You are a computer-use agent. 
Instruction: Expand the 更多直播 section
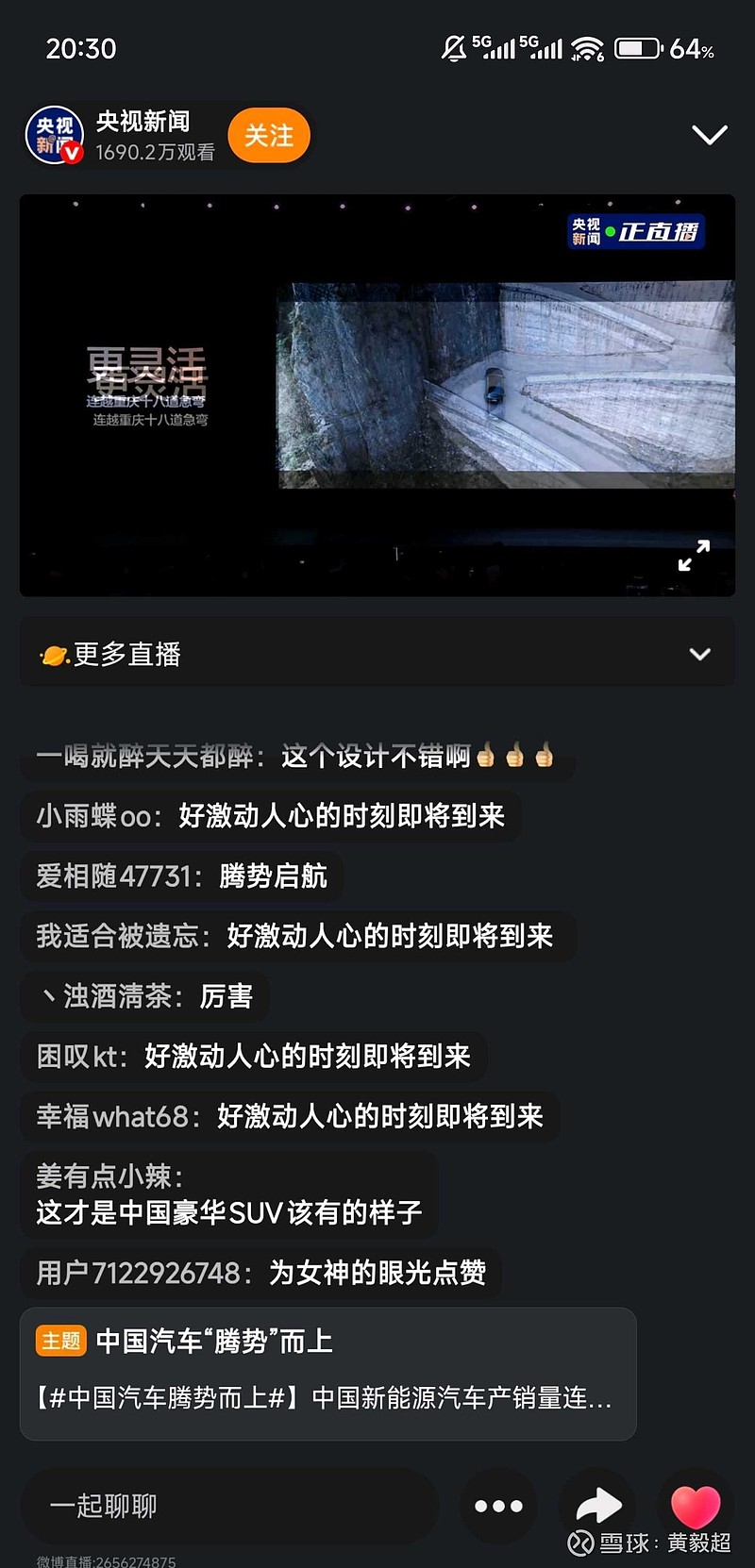[699, 652]
